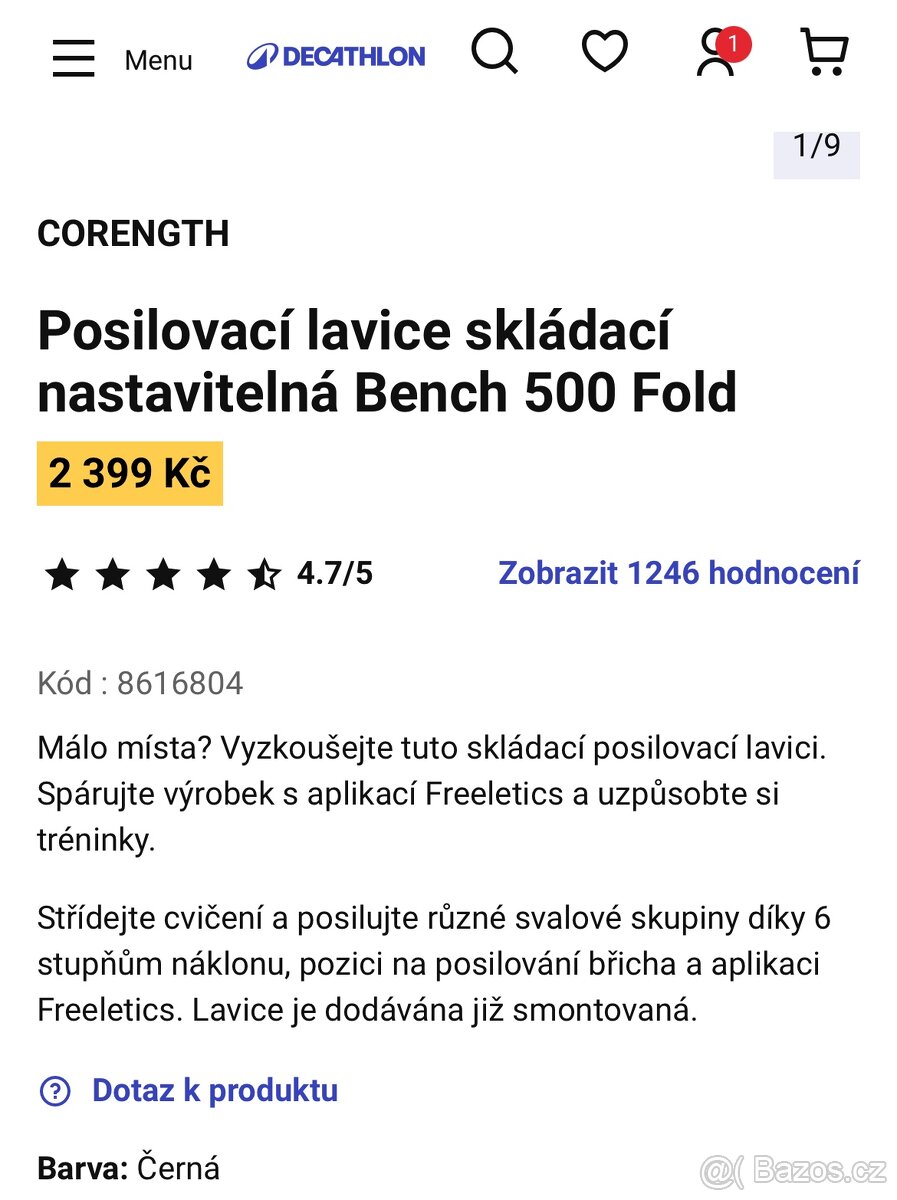View the shopping cart
Viewport: 897px width, 1200px height.
click(x=824, y=52)
